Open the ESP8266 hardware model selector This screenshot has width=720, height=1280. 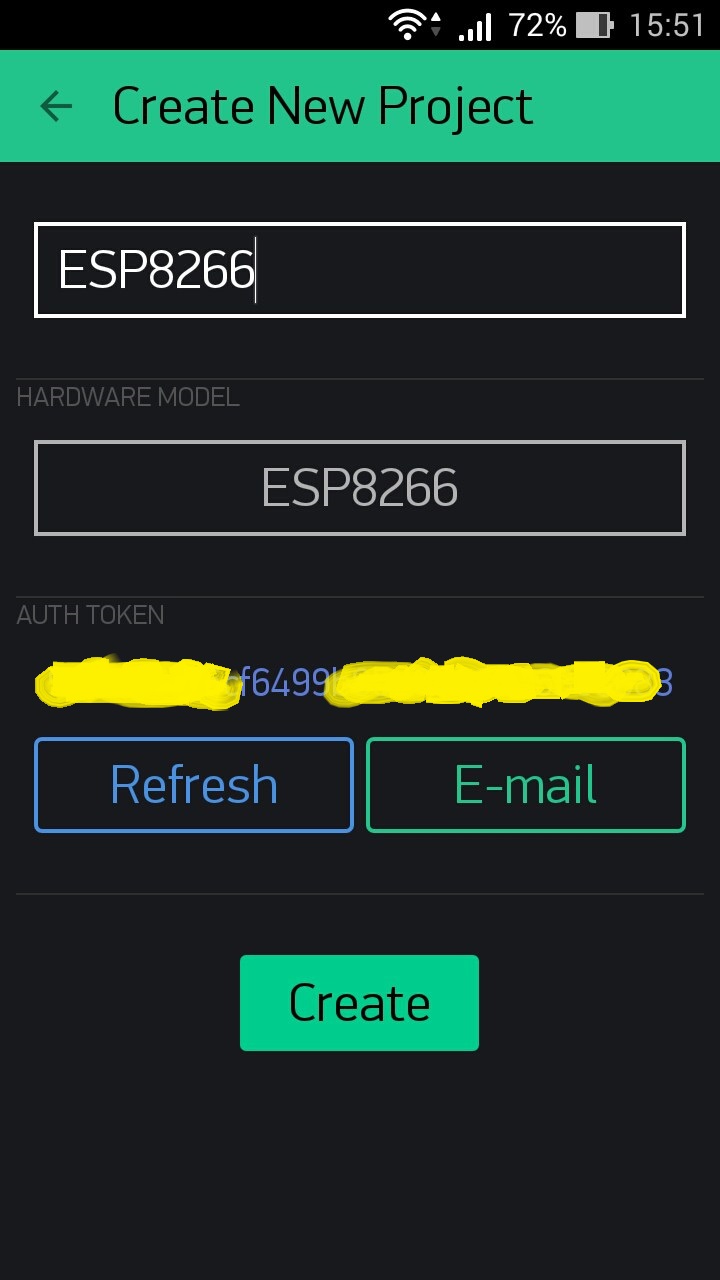pos(360,488)
